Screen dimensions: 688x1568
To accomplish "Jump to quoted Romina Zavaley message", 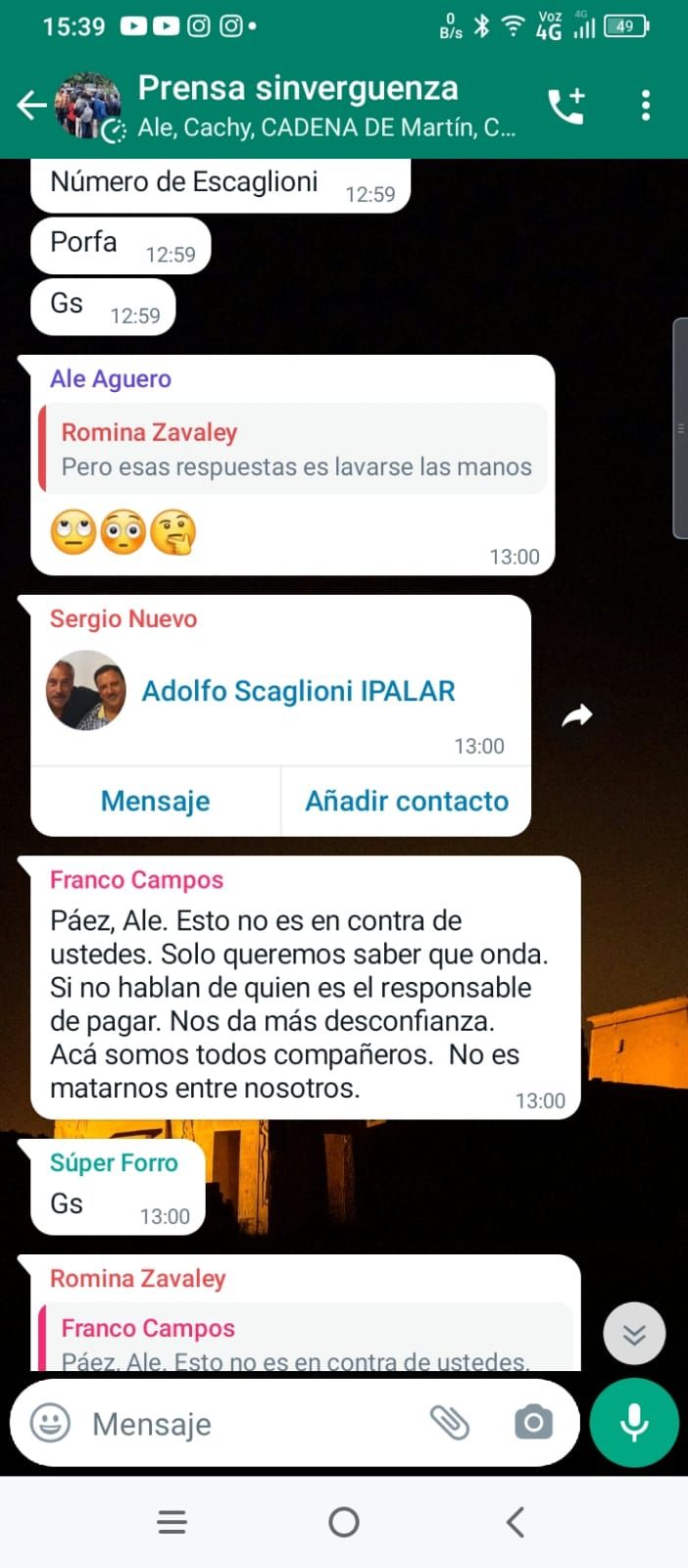I will [x=294, y=449].
